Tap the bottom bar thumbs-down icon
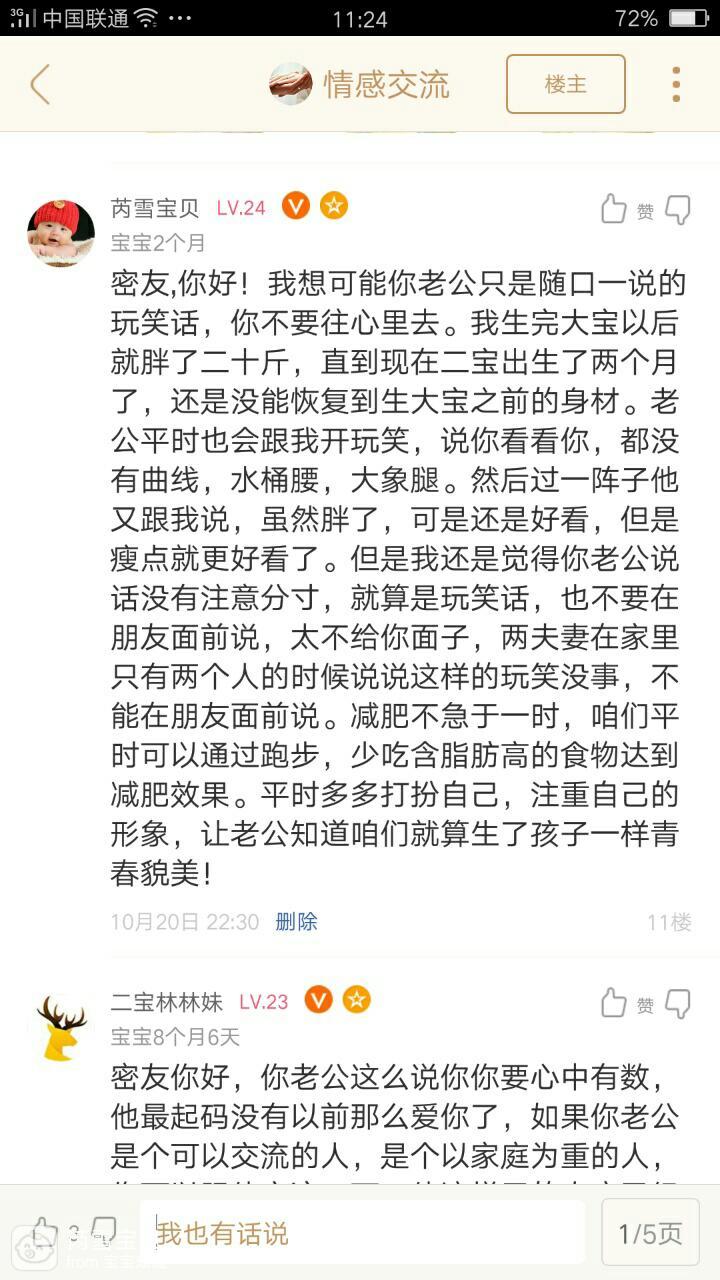 [x=103, y=1231]
